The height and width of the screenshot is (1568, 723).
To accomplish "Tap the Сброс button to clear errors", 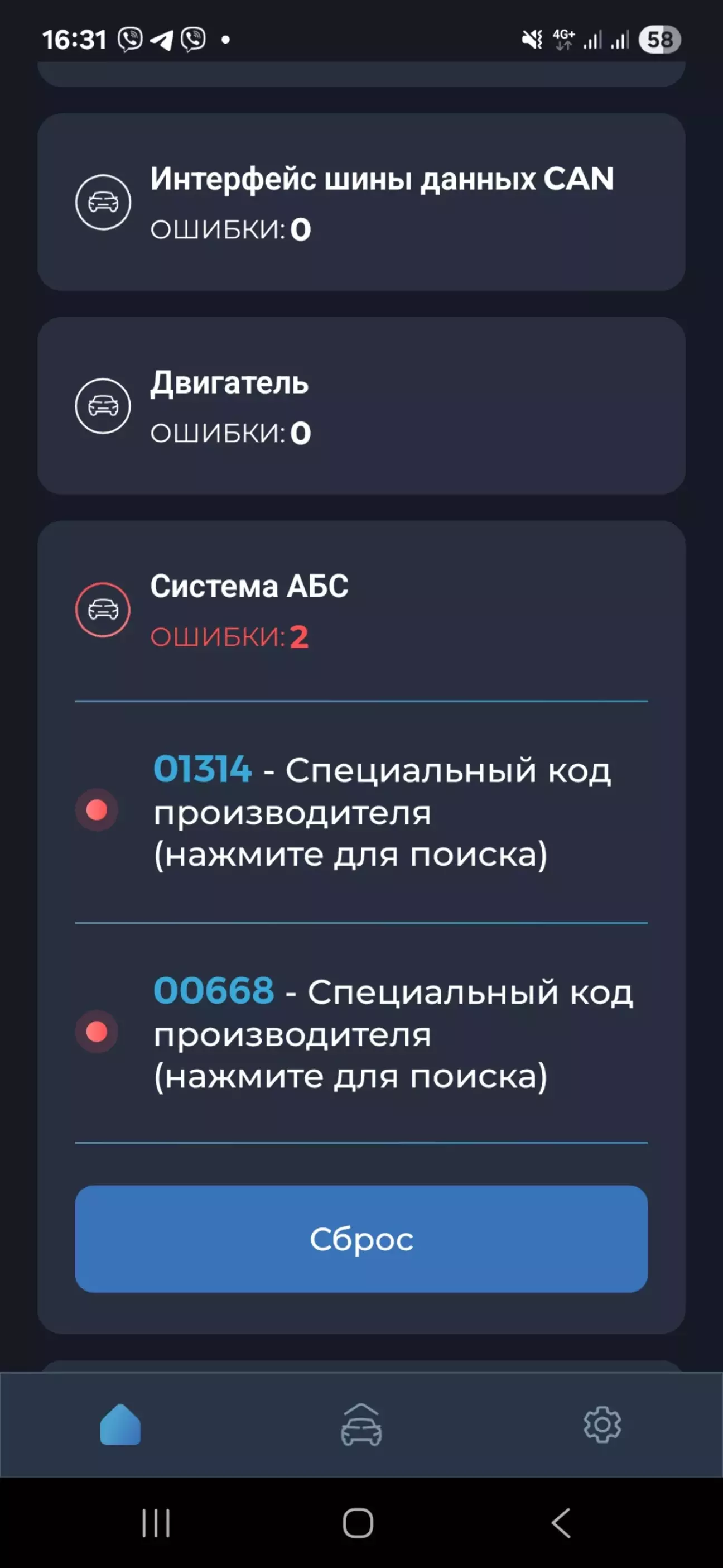I will 361,1239.
